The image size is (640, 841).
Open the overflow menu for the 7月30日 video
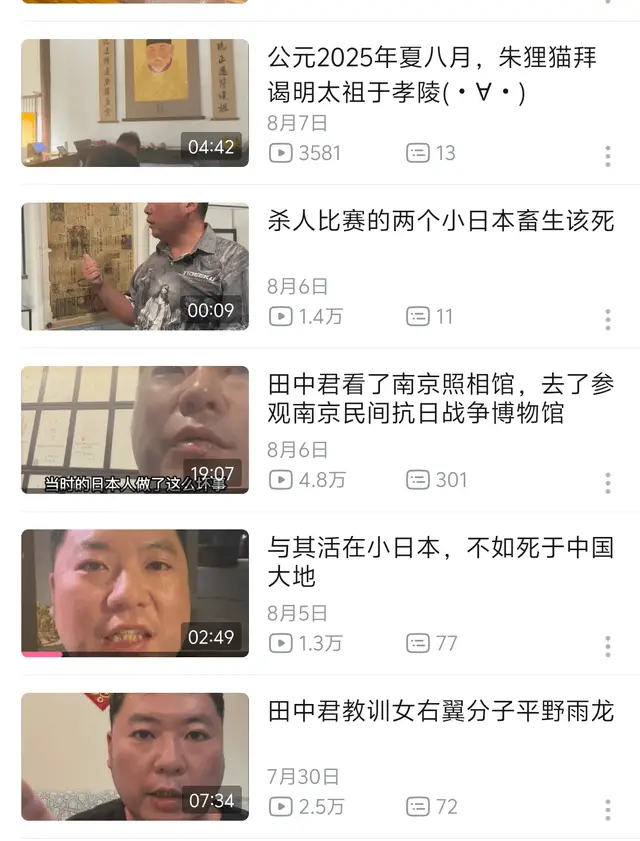click(607, 809)
